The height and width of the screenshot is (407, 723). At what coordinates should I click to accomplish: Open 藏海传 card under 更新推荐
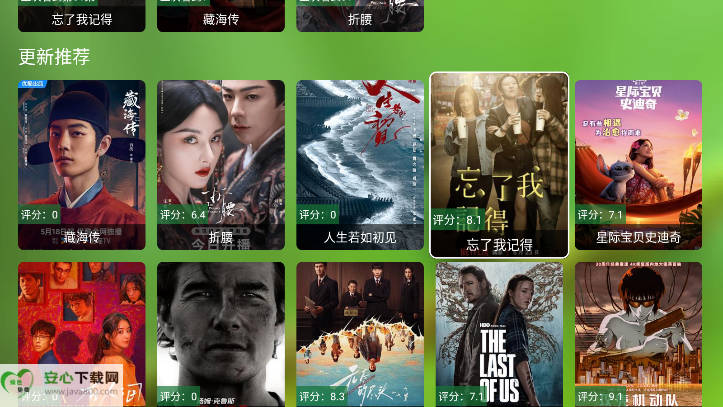[81, 164]
